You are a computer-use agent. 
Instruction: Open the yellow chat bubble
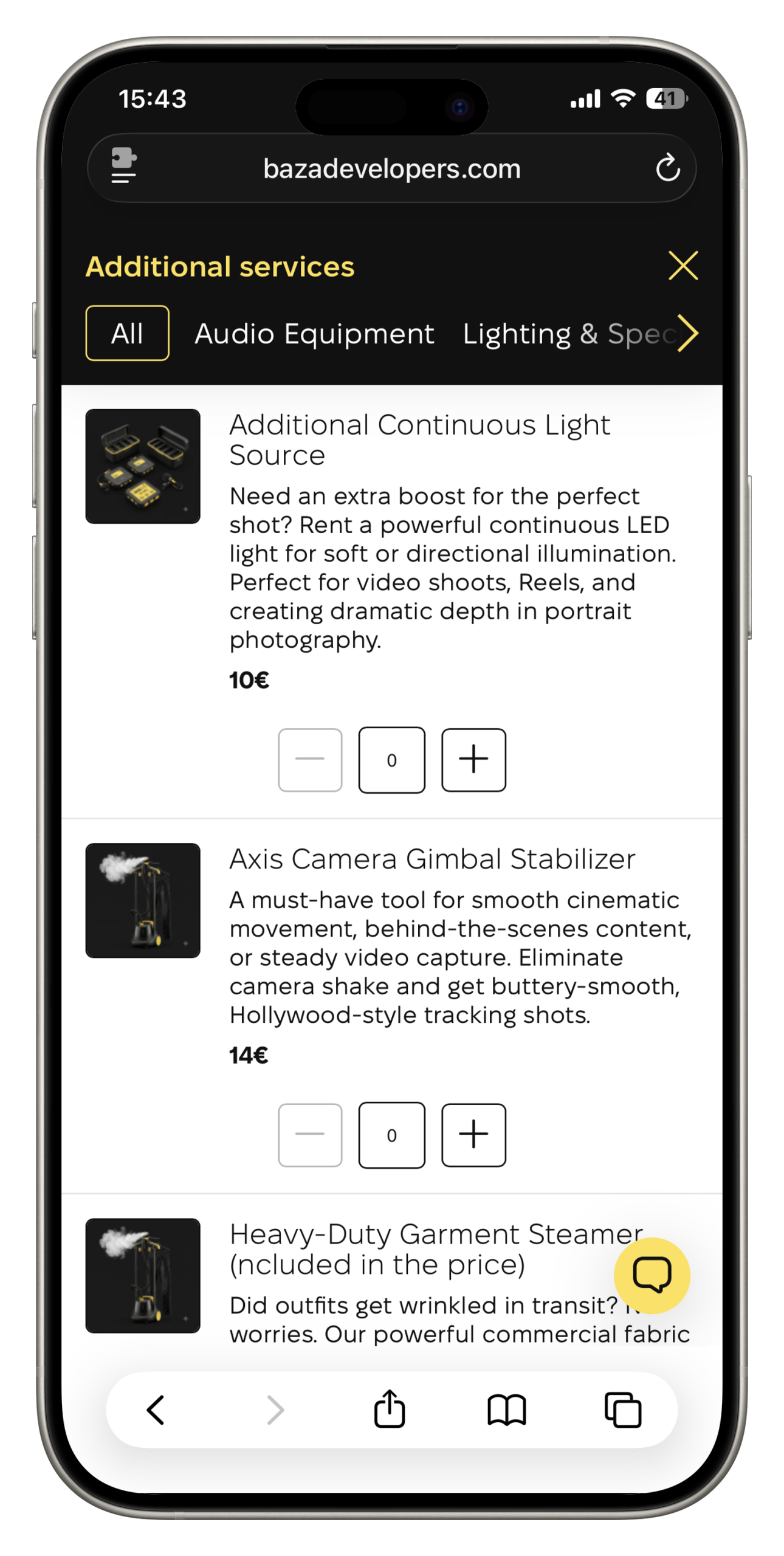652,1275
